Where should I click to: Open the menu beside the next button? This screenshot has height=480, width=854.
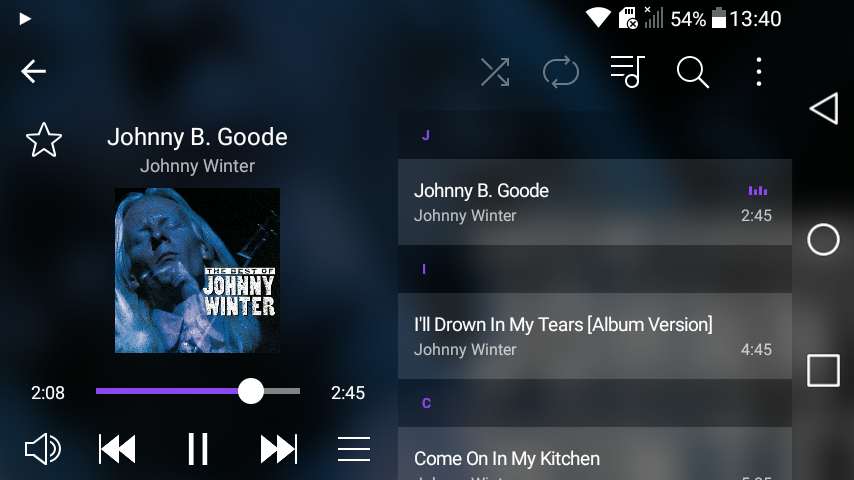coord(354,449)
